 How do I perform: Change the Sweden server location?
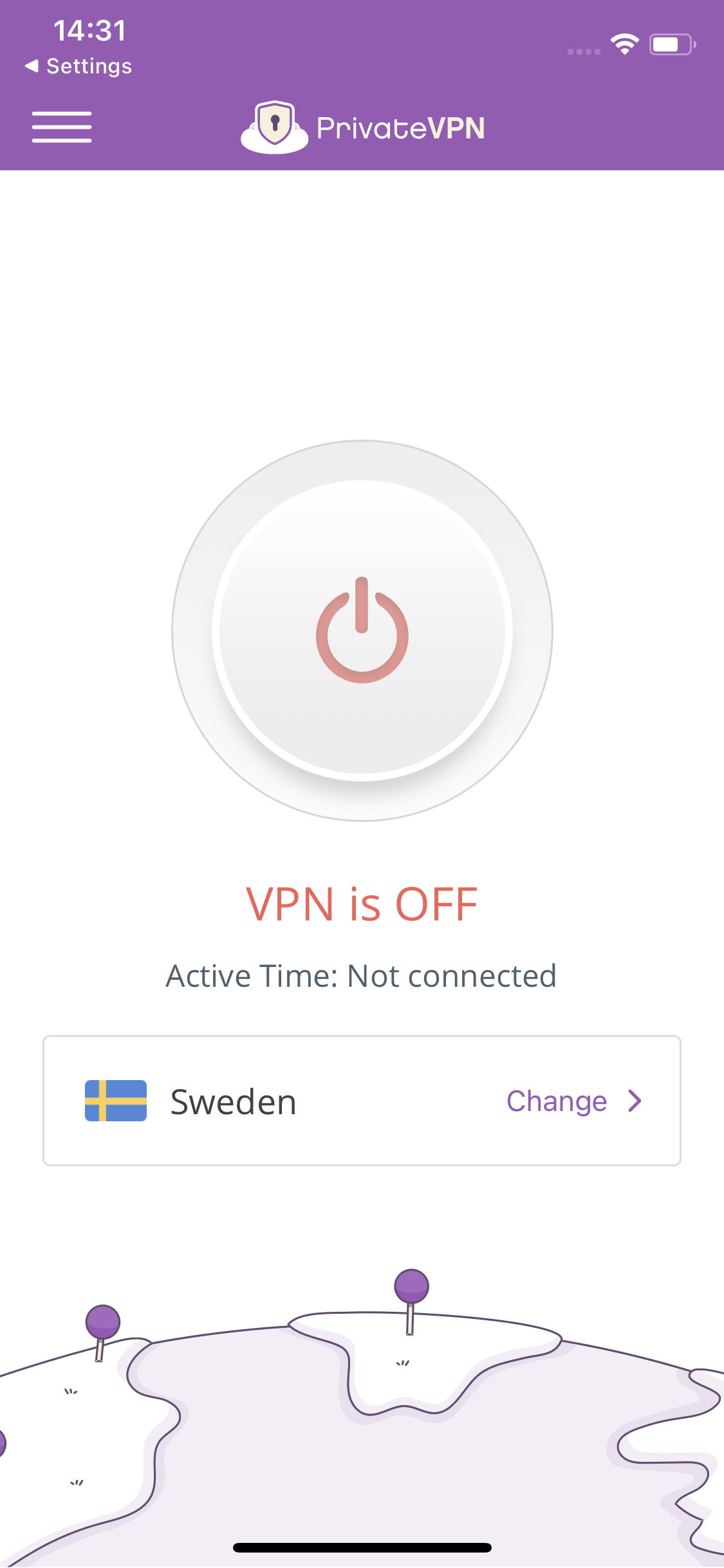[572, 1101]
